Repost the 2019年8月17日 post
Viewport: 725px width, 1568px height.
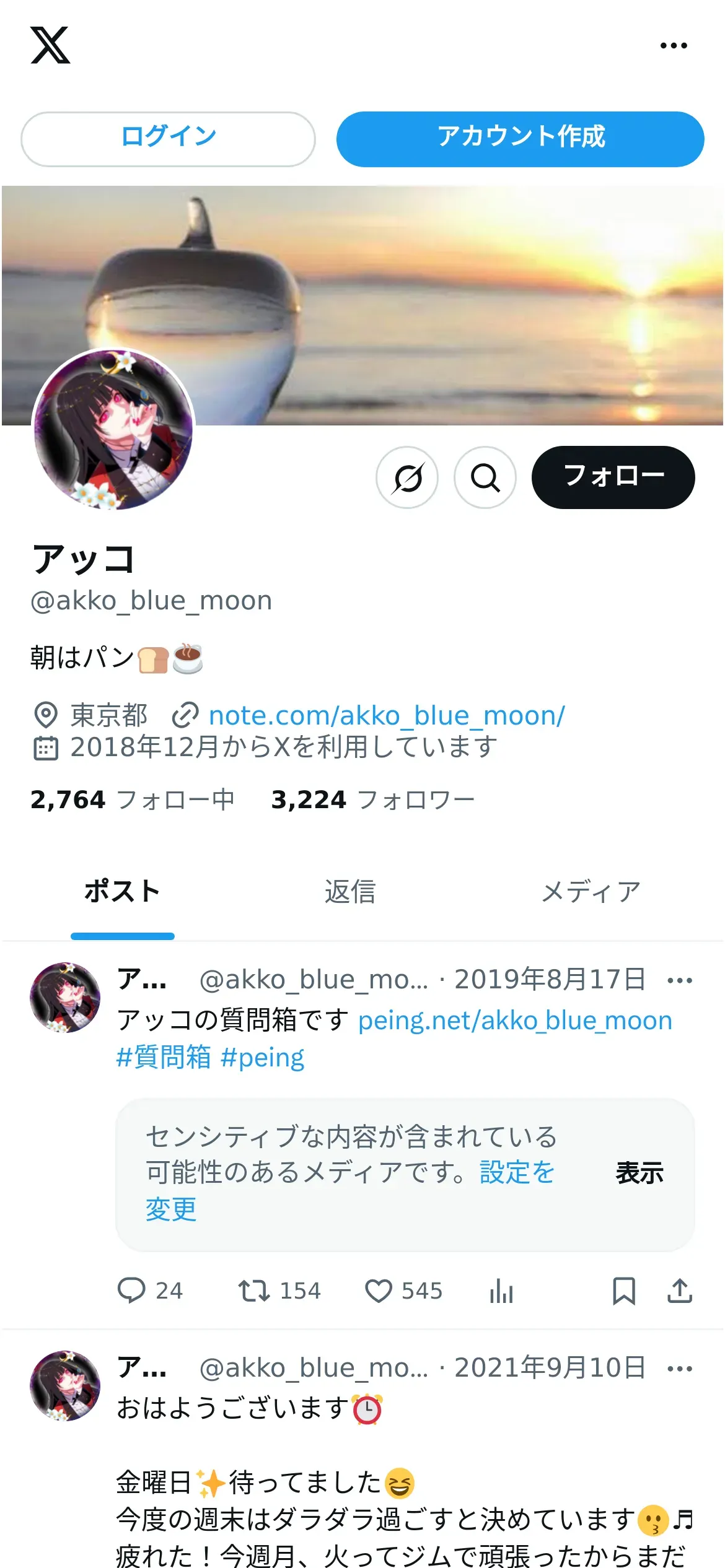254,1291
